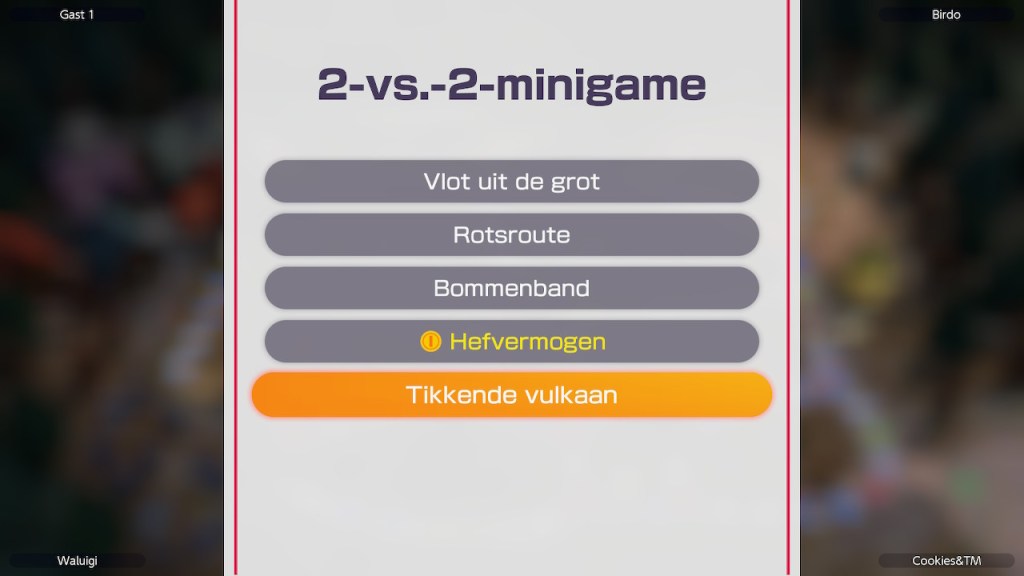1024x576 pixels.
Task: Pick the Bommenband minigame
Action: [511, 288]
